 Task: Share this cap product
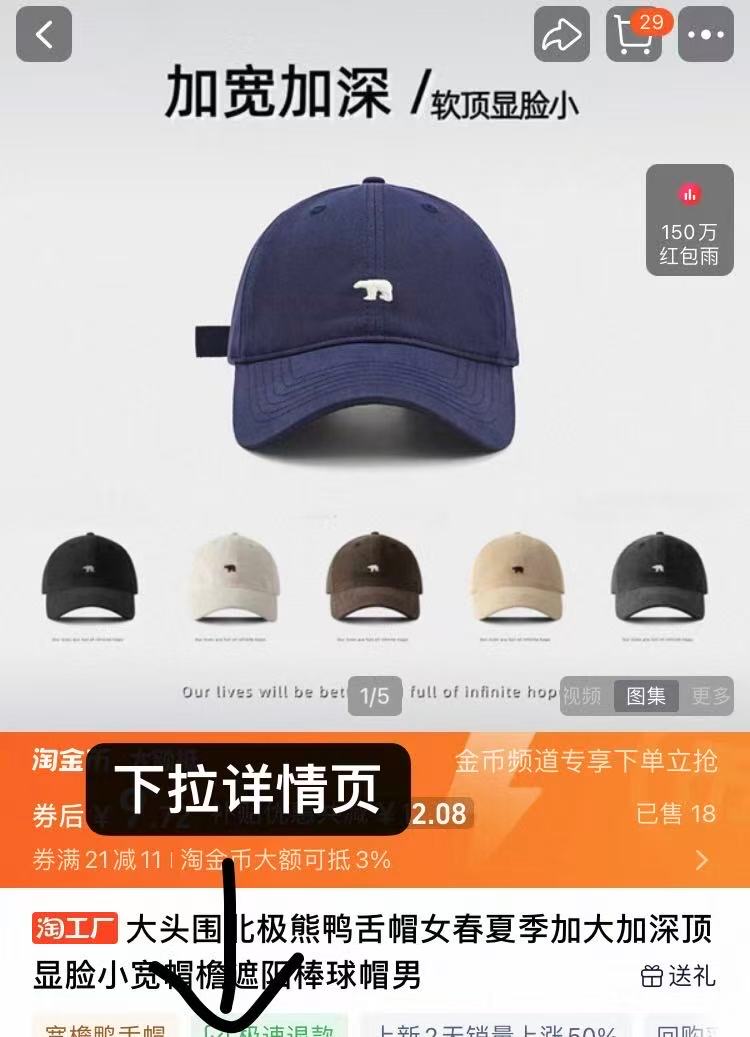(x=562, y=35)
